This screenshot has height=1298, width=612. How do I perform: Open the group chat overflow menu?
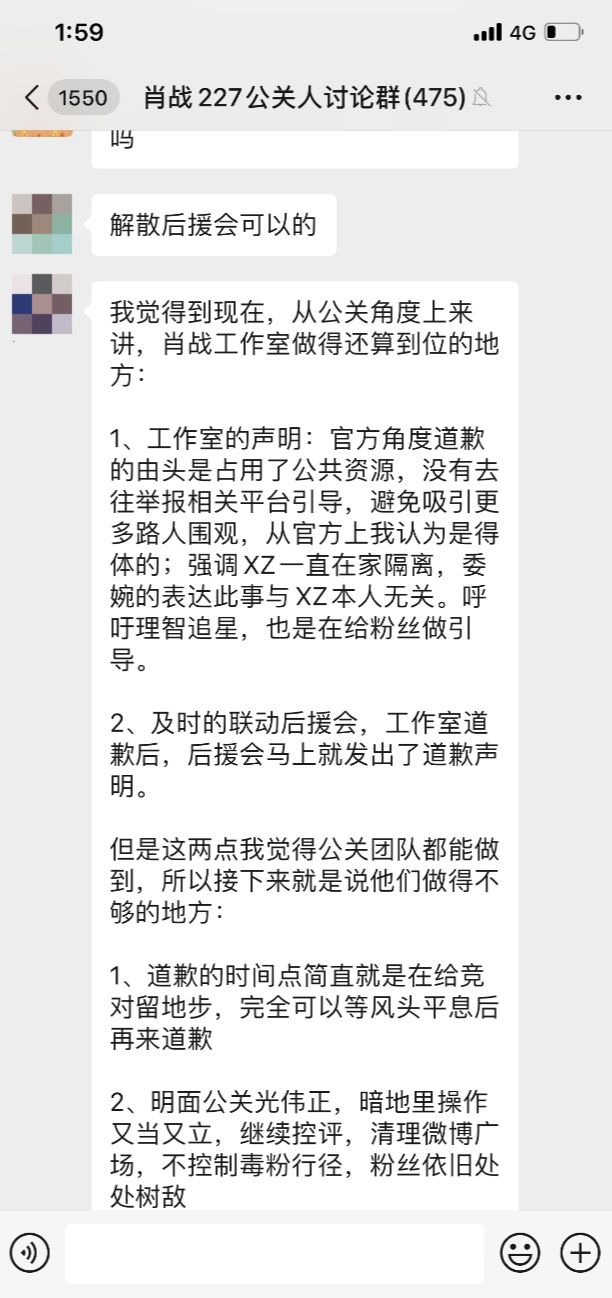[567, 97]
